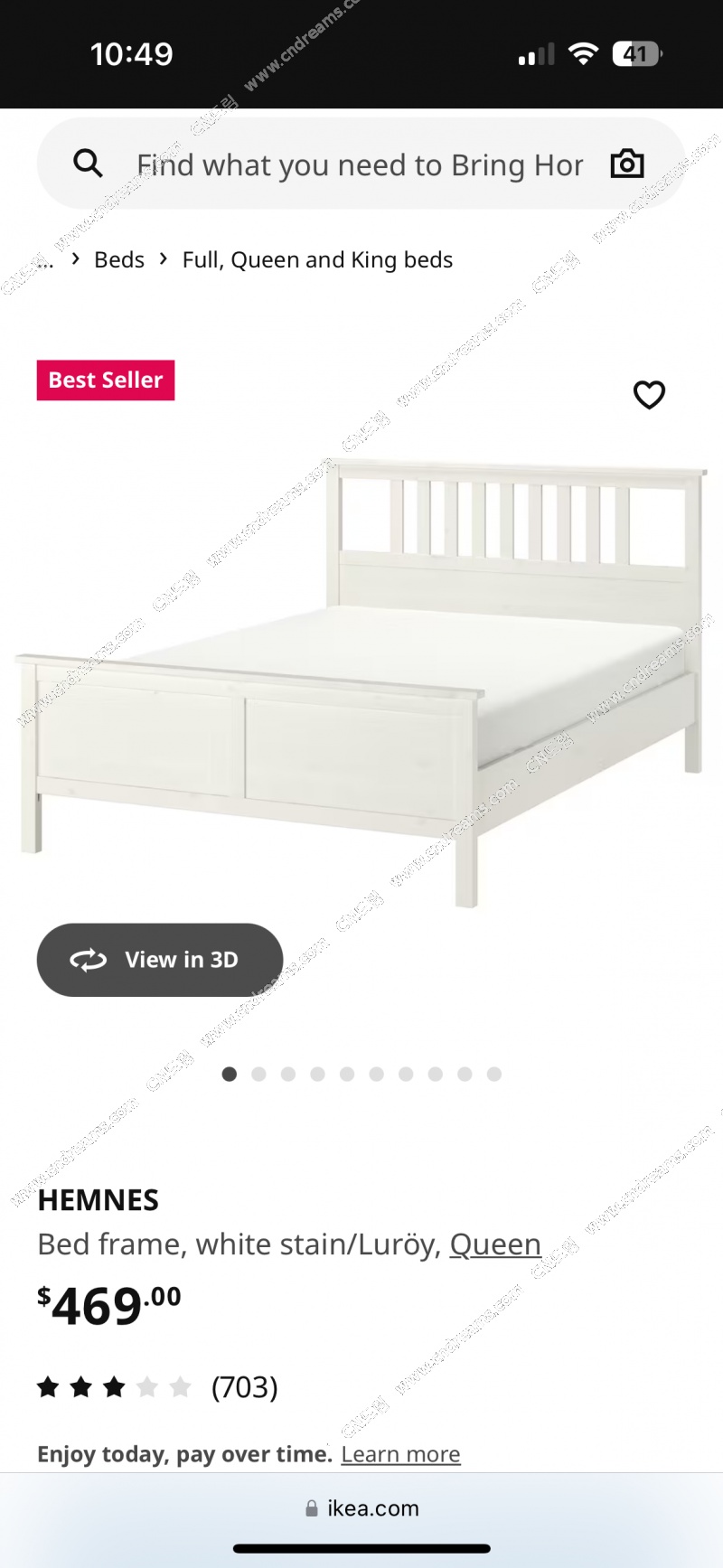Screen dimensions: 723x1568
Task: View the bed frame in 3D
Action: (x=160, y=960)
